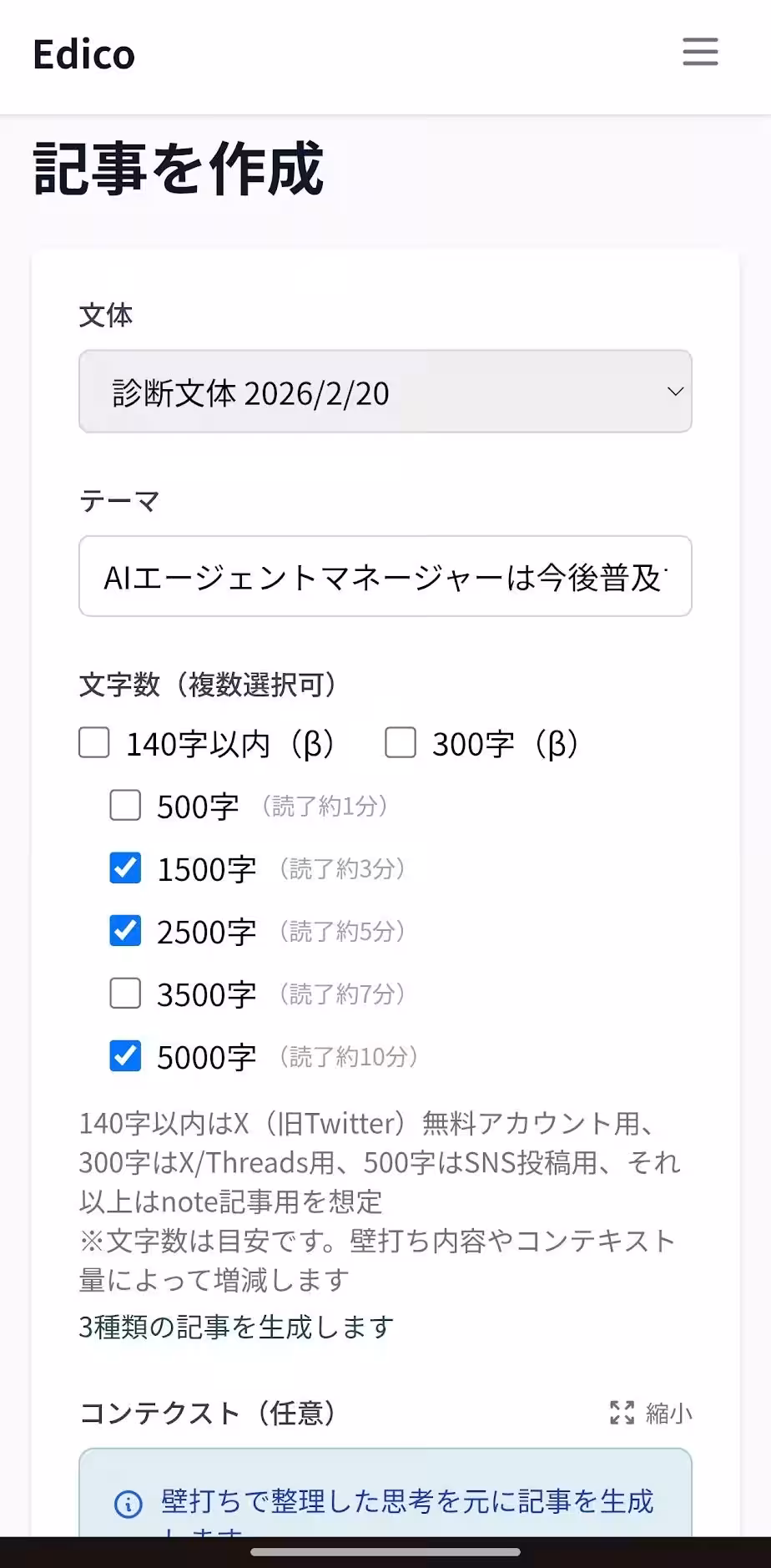Select the 500字（読了約1分）checkbox
Image resolution: width=771 pixels, height=1568 pixels.
[124, 805]
